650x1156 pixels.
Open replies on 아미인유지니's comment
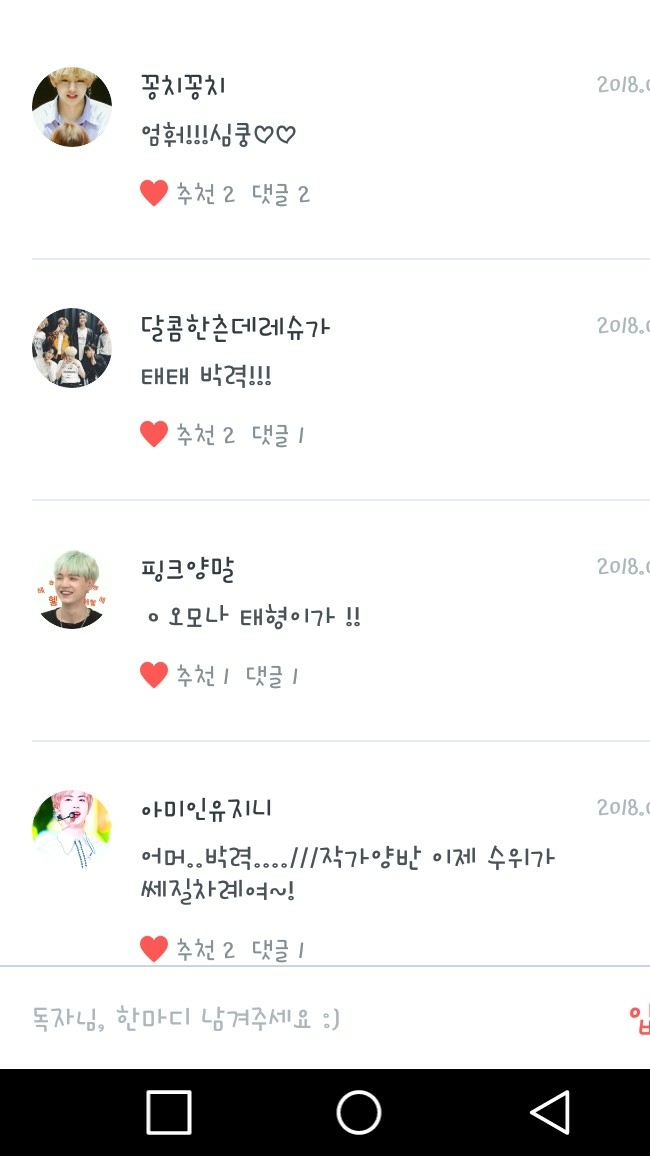pyautogui.click(x=278, y=949)
